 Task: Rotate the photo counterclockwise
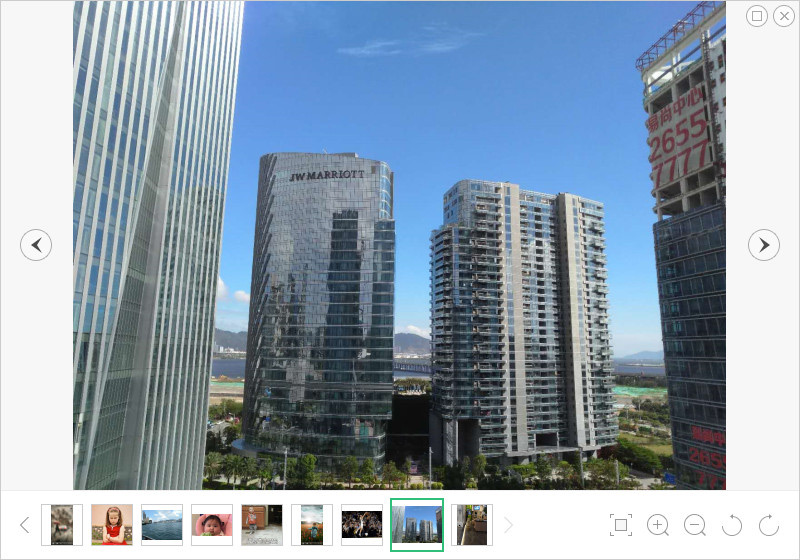(731, 525)
